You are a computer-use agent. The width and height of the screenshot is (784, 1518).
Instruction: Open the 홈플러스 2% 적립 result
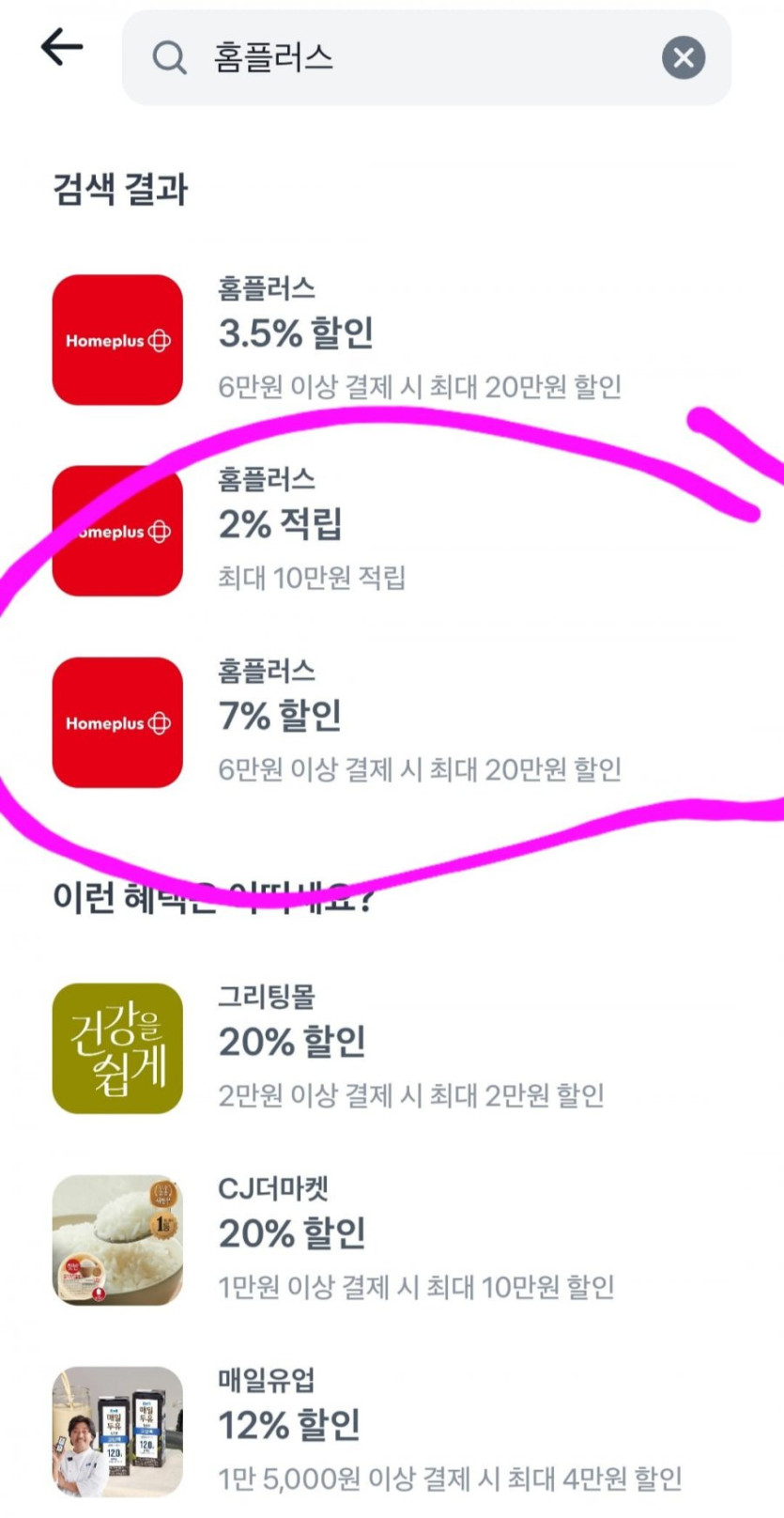click(390, 531)
